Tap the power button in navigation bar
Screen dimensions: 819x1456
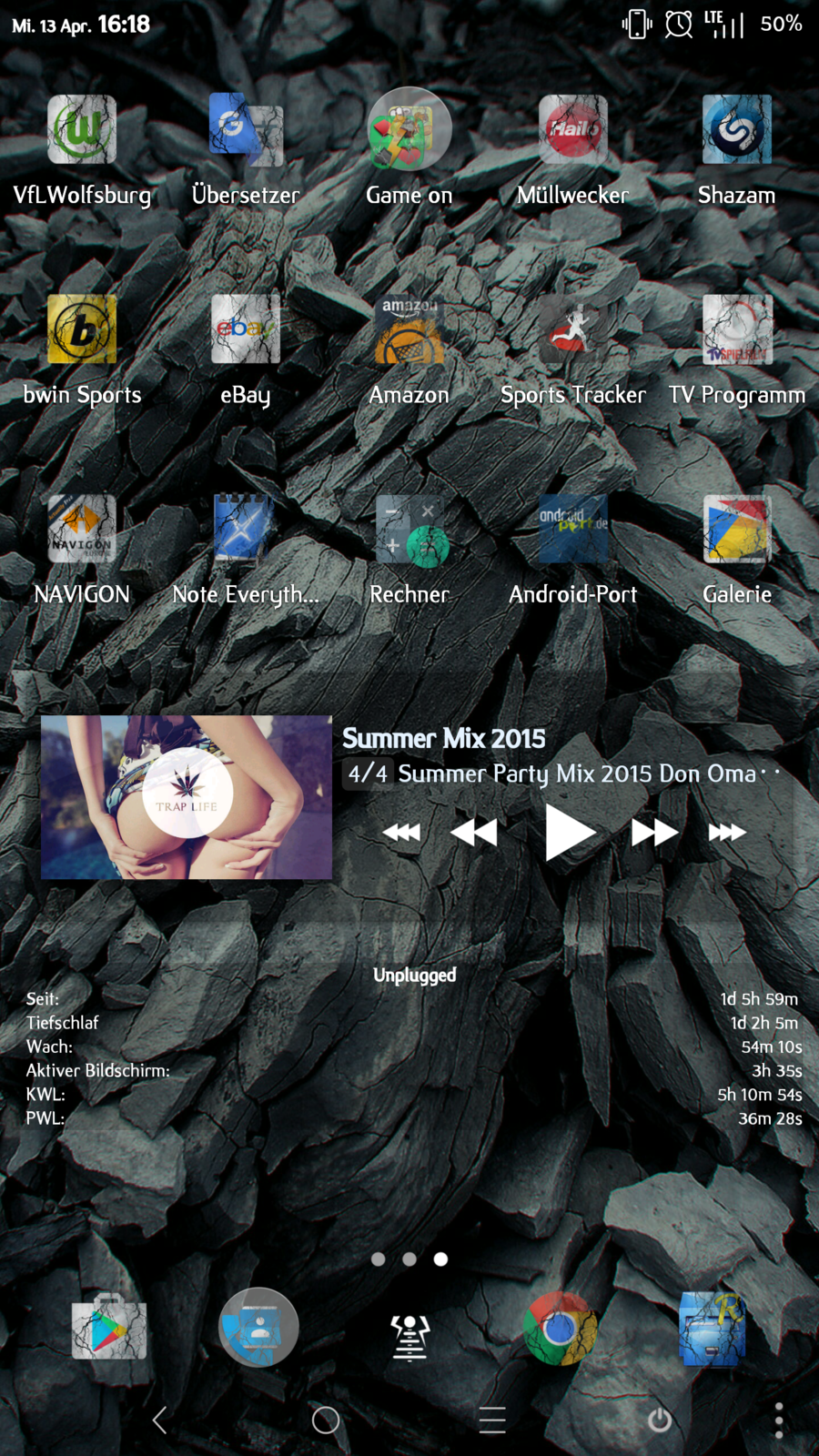[659, 1420]
